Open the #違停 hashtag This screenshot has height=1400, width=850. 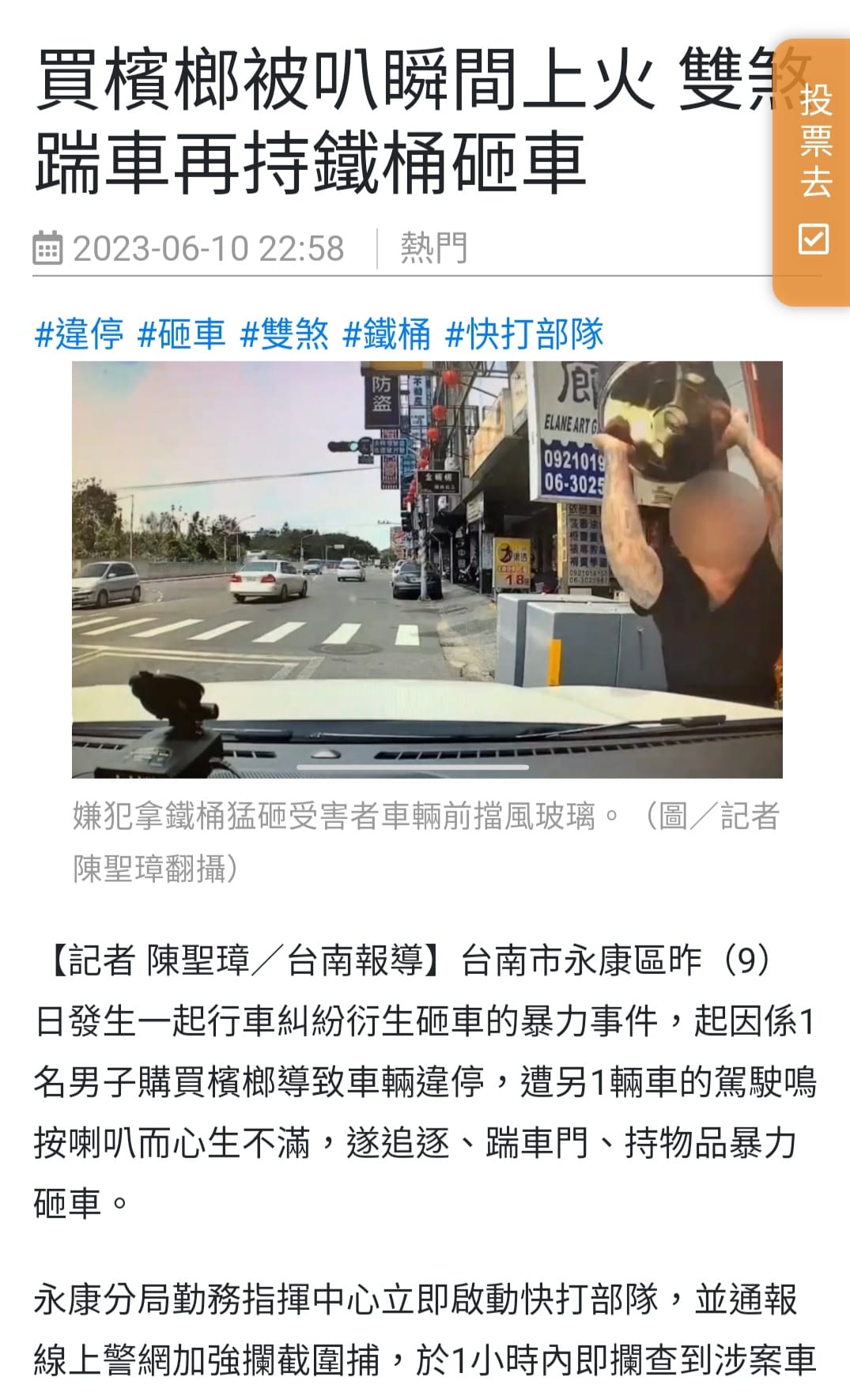[79, 334]
